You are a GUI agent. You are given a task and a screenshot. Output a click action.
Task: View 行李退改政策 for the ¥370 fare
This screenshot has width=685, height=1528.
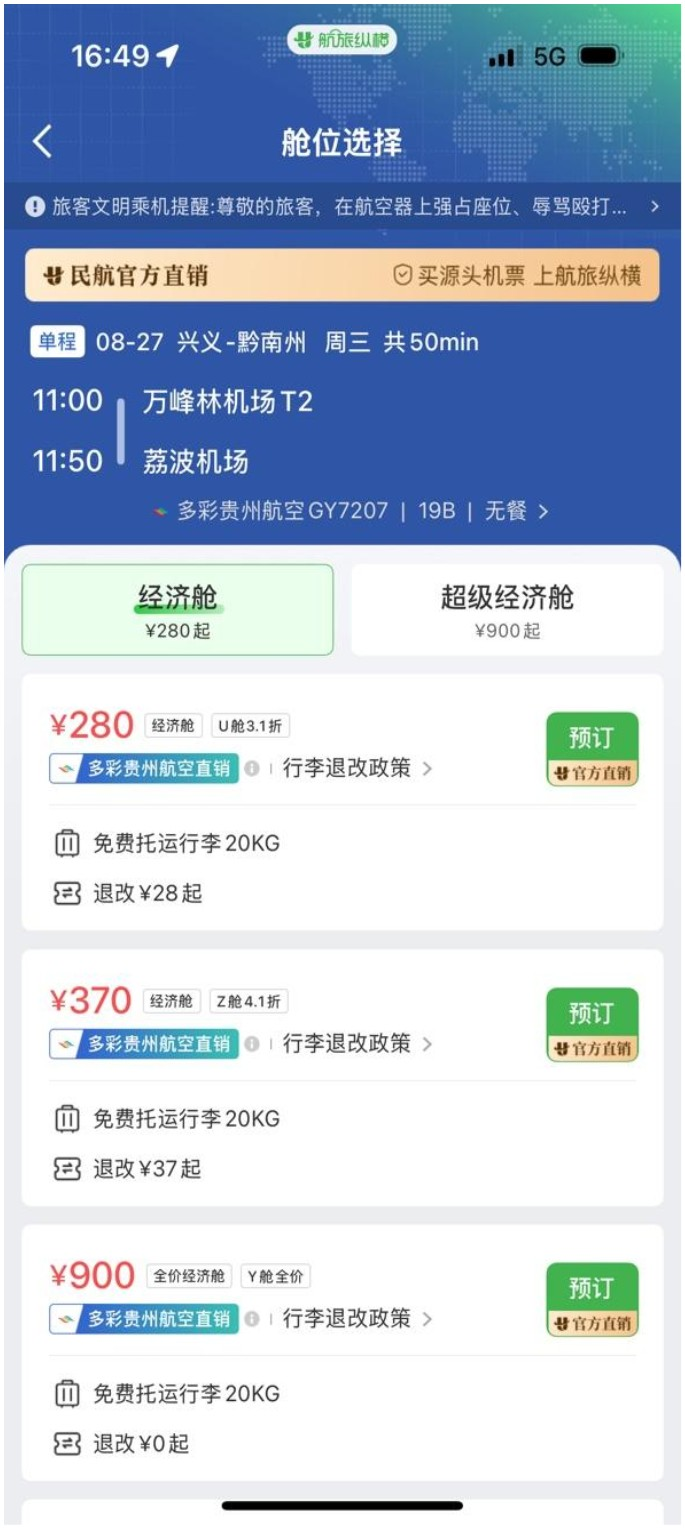click(x=357, y=1044)
